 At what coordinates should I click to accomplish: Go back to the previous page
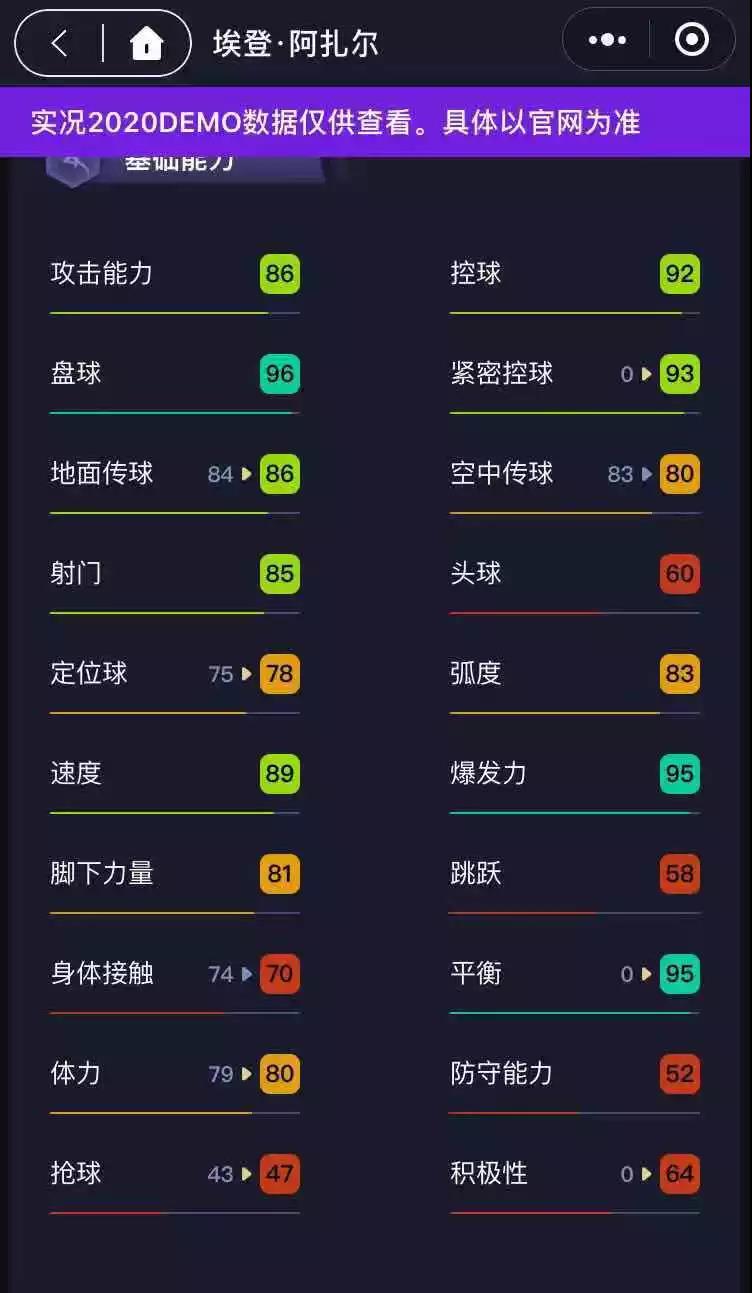(60, 43)
